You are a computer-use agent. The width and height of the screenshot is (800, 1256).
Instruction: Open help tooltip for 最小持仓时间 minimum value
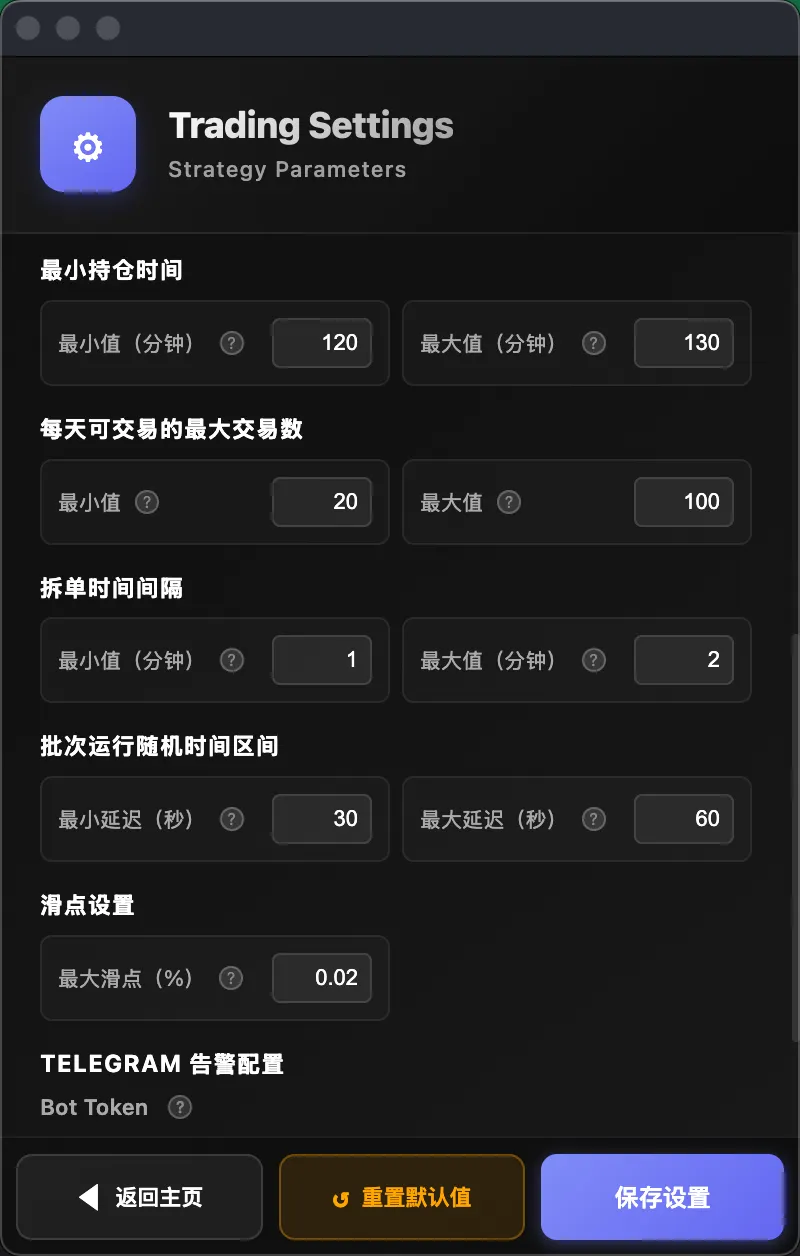pyautogui.click(x=231, y=343)
